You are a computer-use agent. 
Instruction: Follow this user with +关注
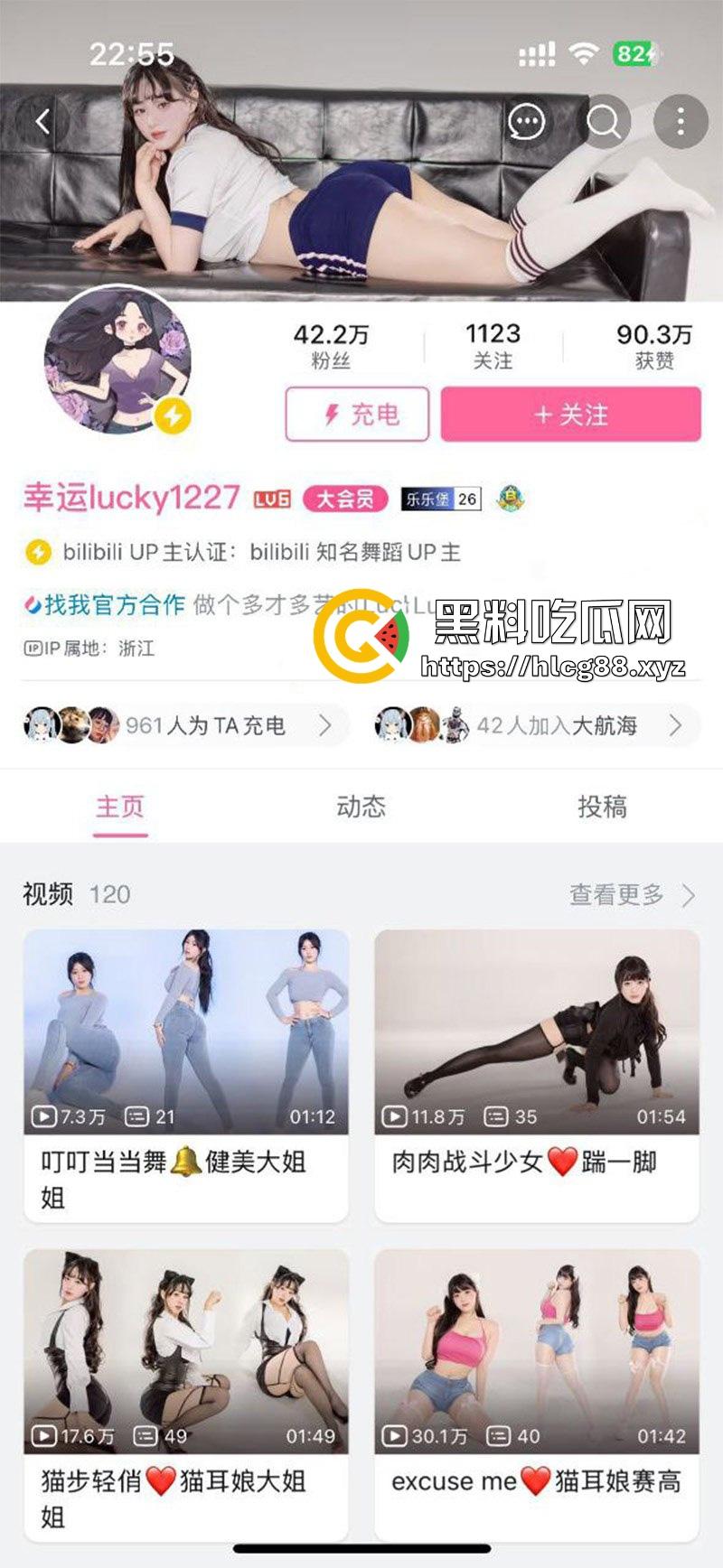[570, 415]
